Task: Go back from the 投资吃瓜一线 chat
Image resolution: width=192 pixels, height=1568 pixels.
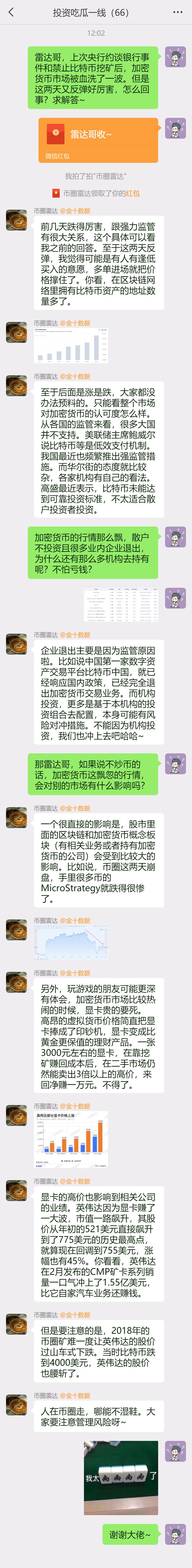Action: click(x=11, y=12)
